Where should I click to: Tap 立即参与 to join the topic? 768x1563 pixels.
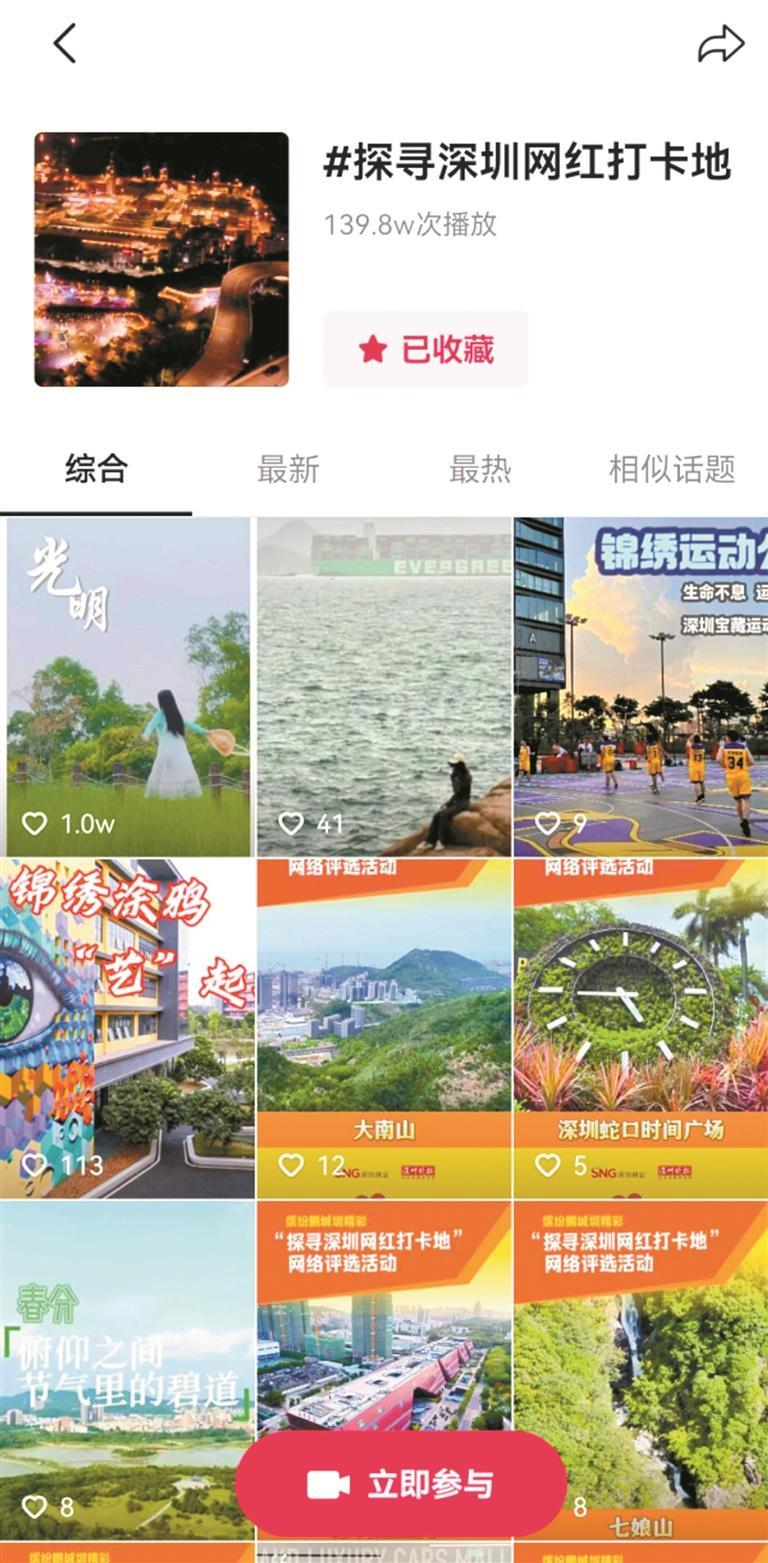pos(401,1484)
